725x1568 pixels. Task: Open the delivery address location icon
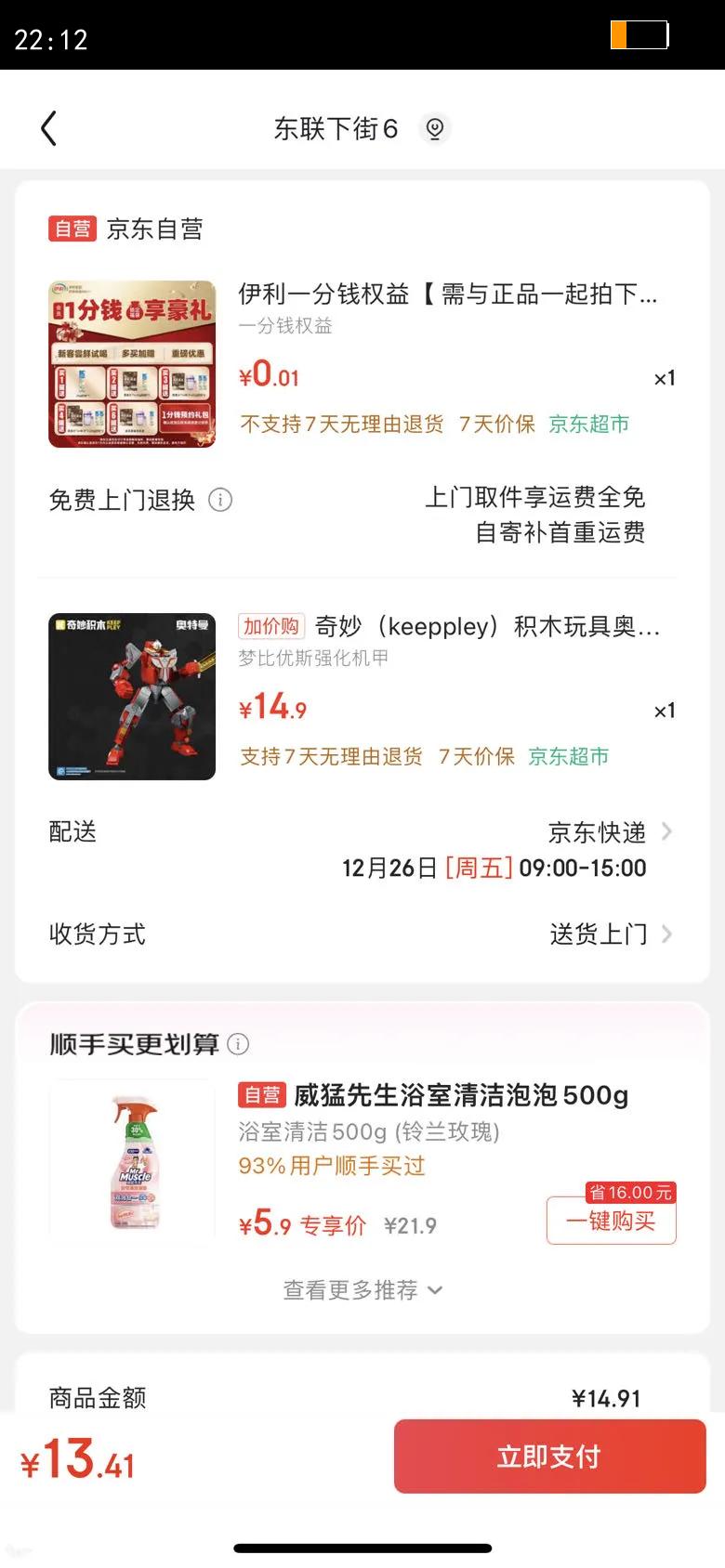pos(434,128)
